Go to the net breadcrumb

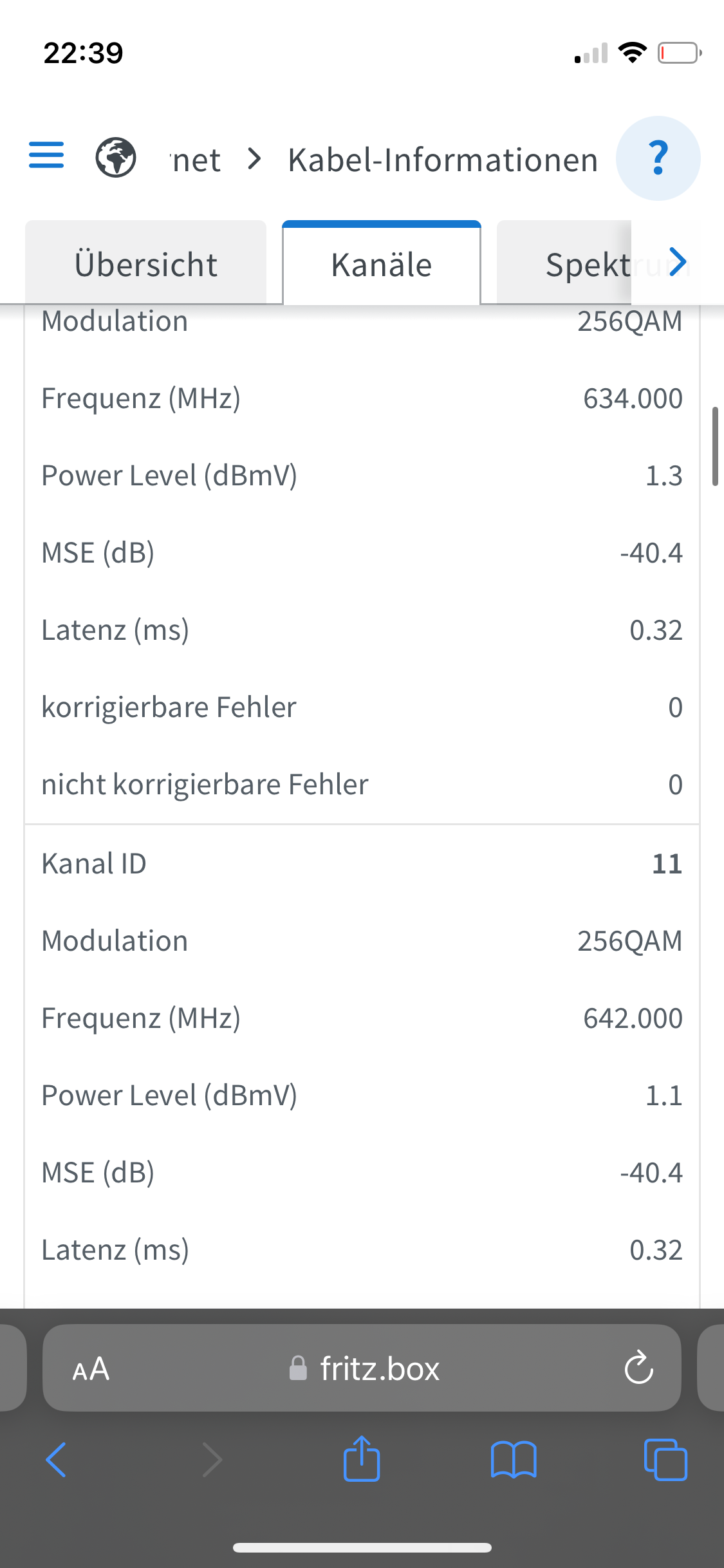(x=196, y=160)
